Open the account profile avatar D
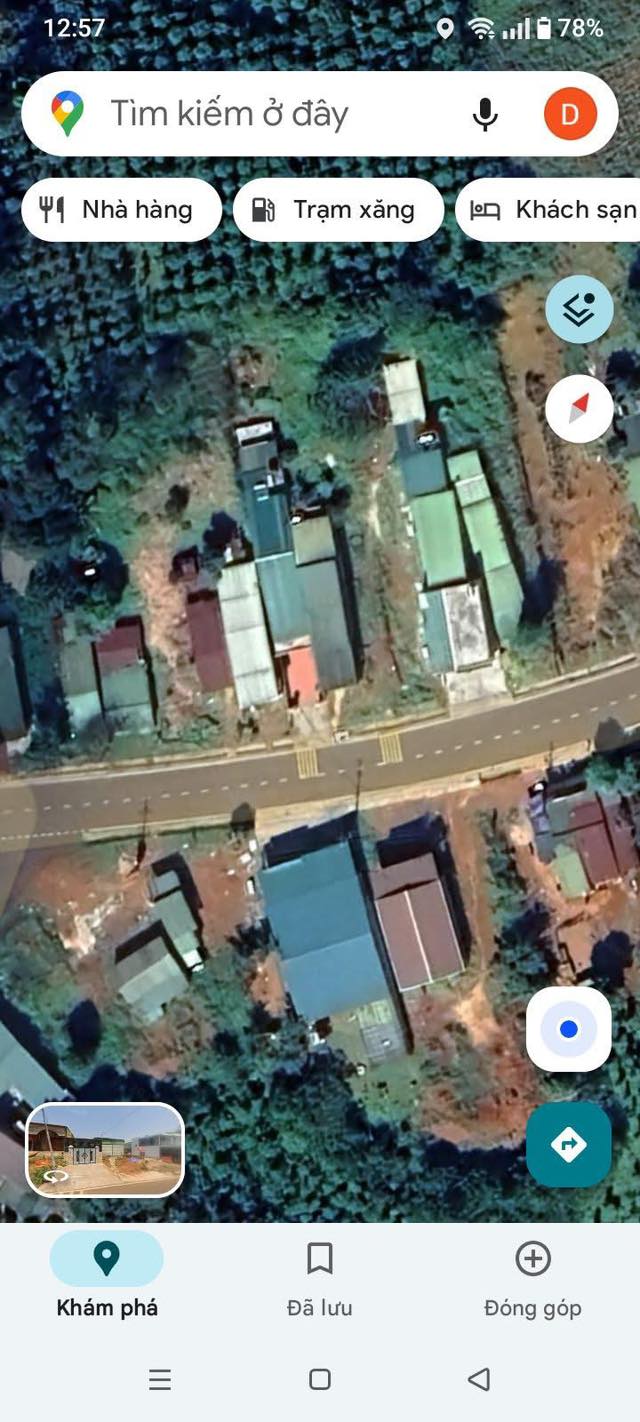Image resolution: width=640 pixels, height=1422 pixels. tap(570, 114)
